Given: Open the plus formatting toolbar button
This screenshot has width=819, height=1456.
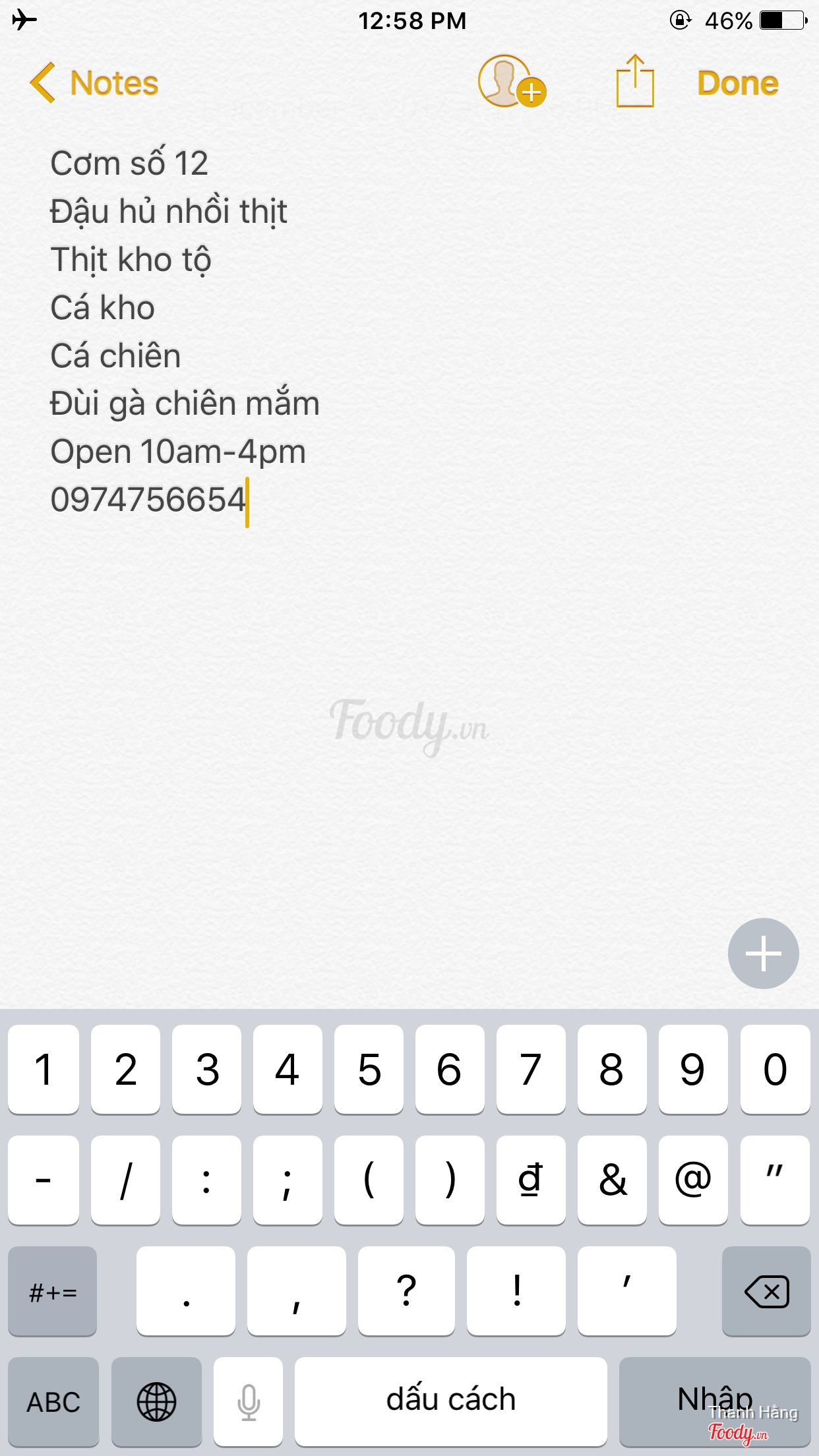Looking at the screenshot, I should (x=763, y=953).
